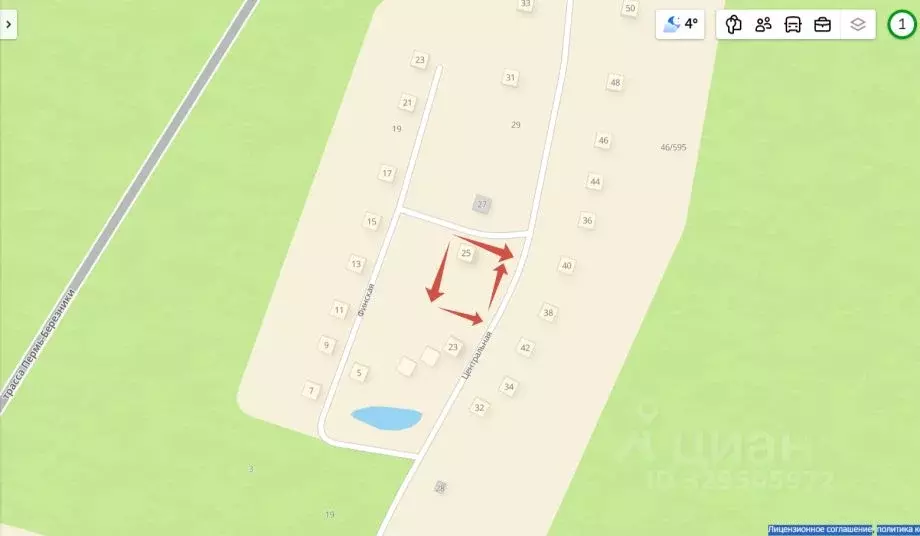Expand the side panel chevron
The width and height of the screenshot is (920, 536).
point(8,24)
